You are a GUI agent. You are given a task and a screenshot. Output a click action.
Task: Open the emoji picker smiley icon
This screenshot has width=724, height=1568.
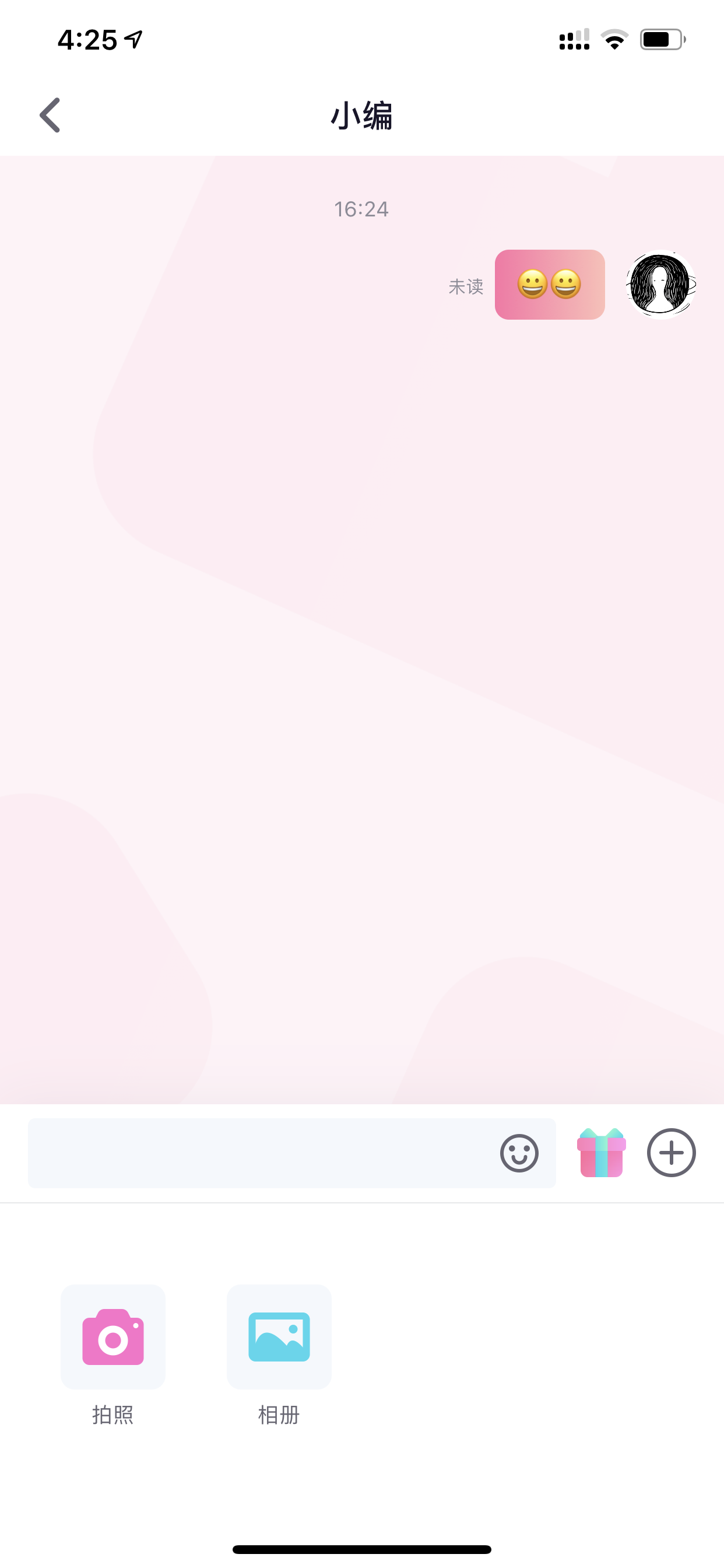coord(519,1153)
